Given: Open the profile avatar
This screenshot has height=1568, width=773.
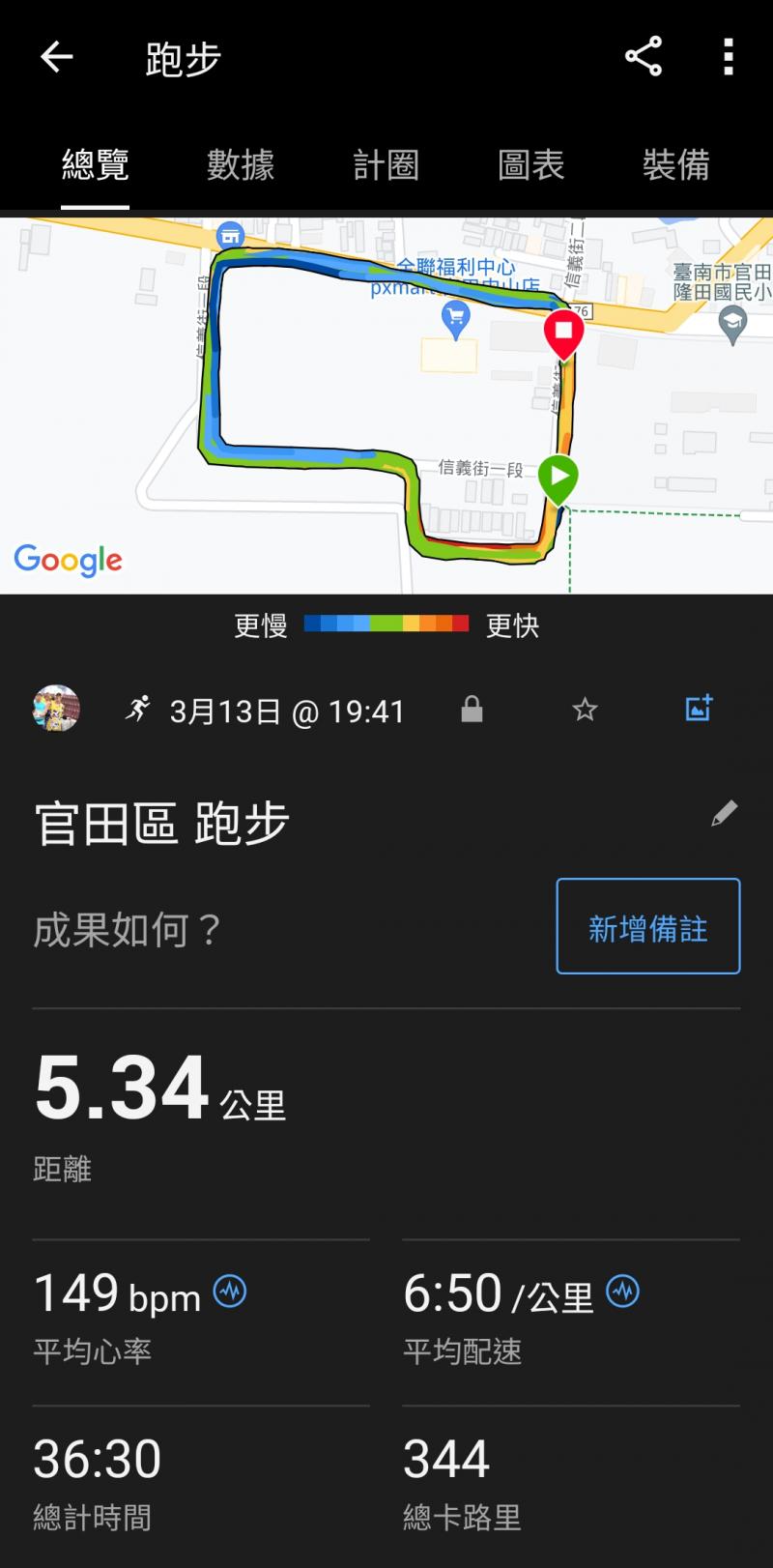Looking at the screenshot, I should click(x=57, y=709).
